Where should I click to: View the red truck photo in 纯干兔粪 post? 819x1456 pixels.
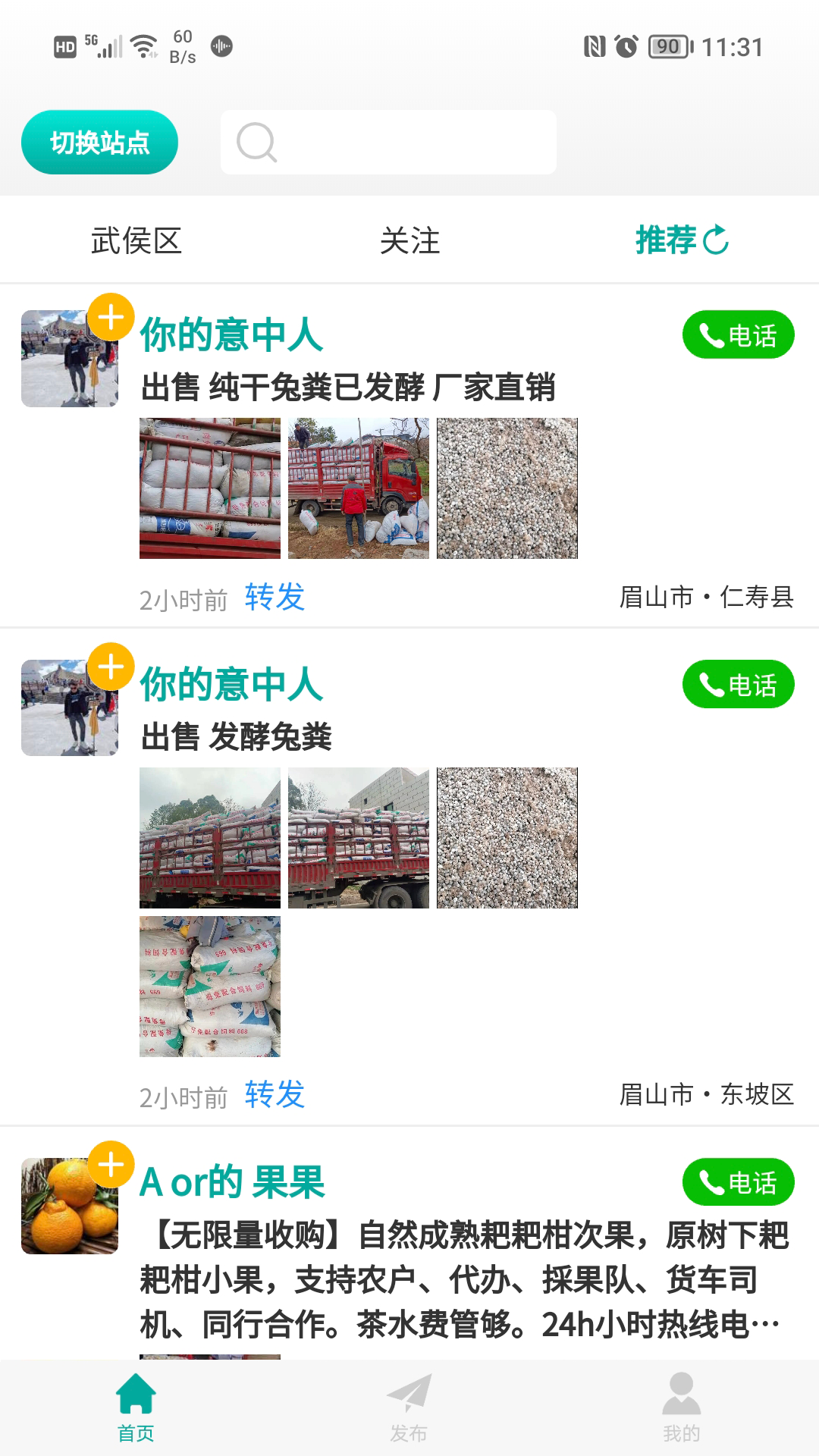(359, 488)
